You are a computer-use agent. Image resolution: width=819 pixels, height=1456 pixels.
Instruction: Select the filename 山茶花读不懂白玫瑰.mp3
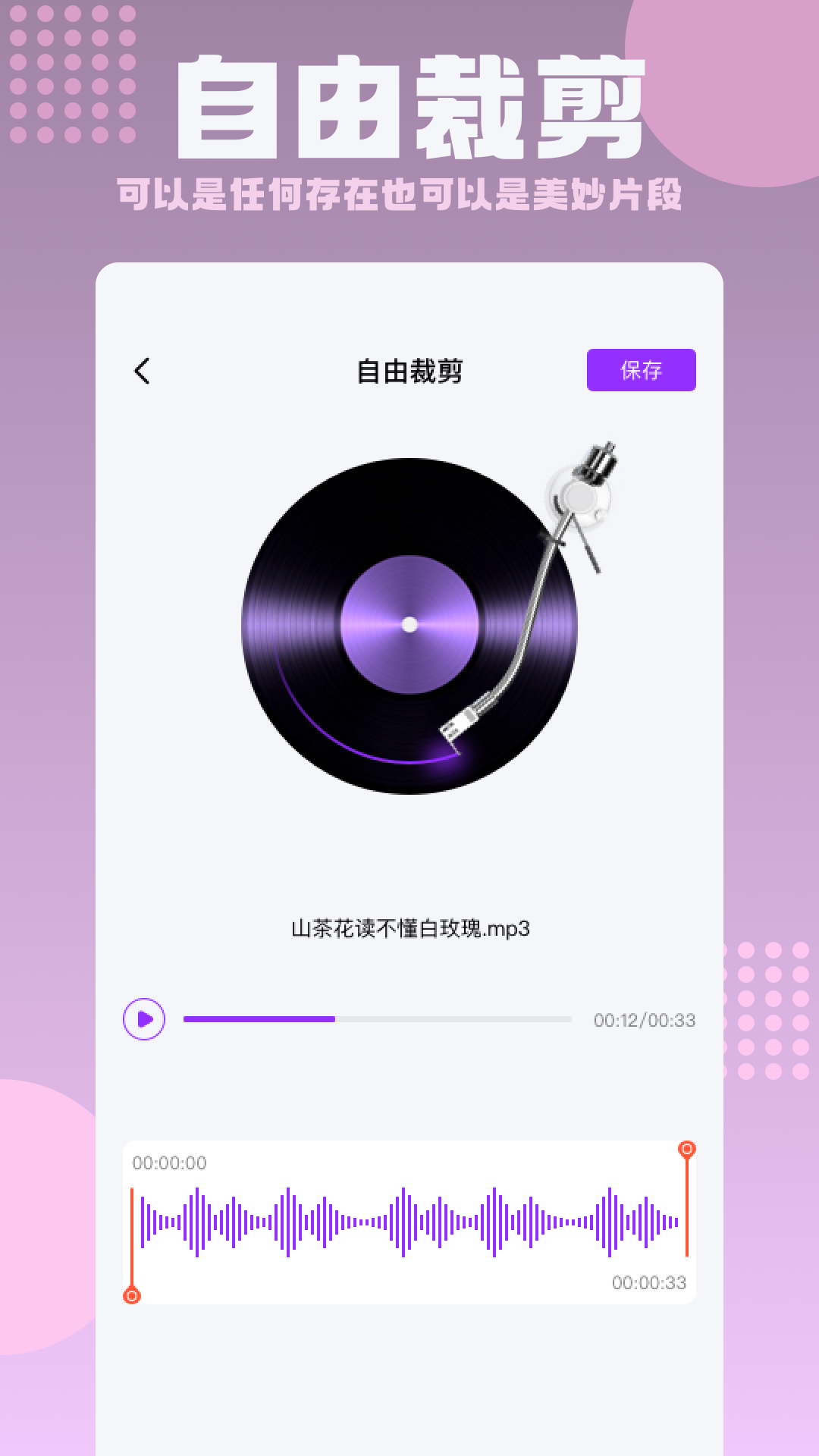[x=408, y=927]
